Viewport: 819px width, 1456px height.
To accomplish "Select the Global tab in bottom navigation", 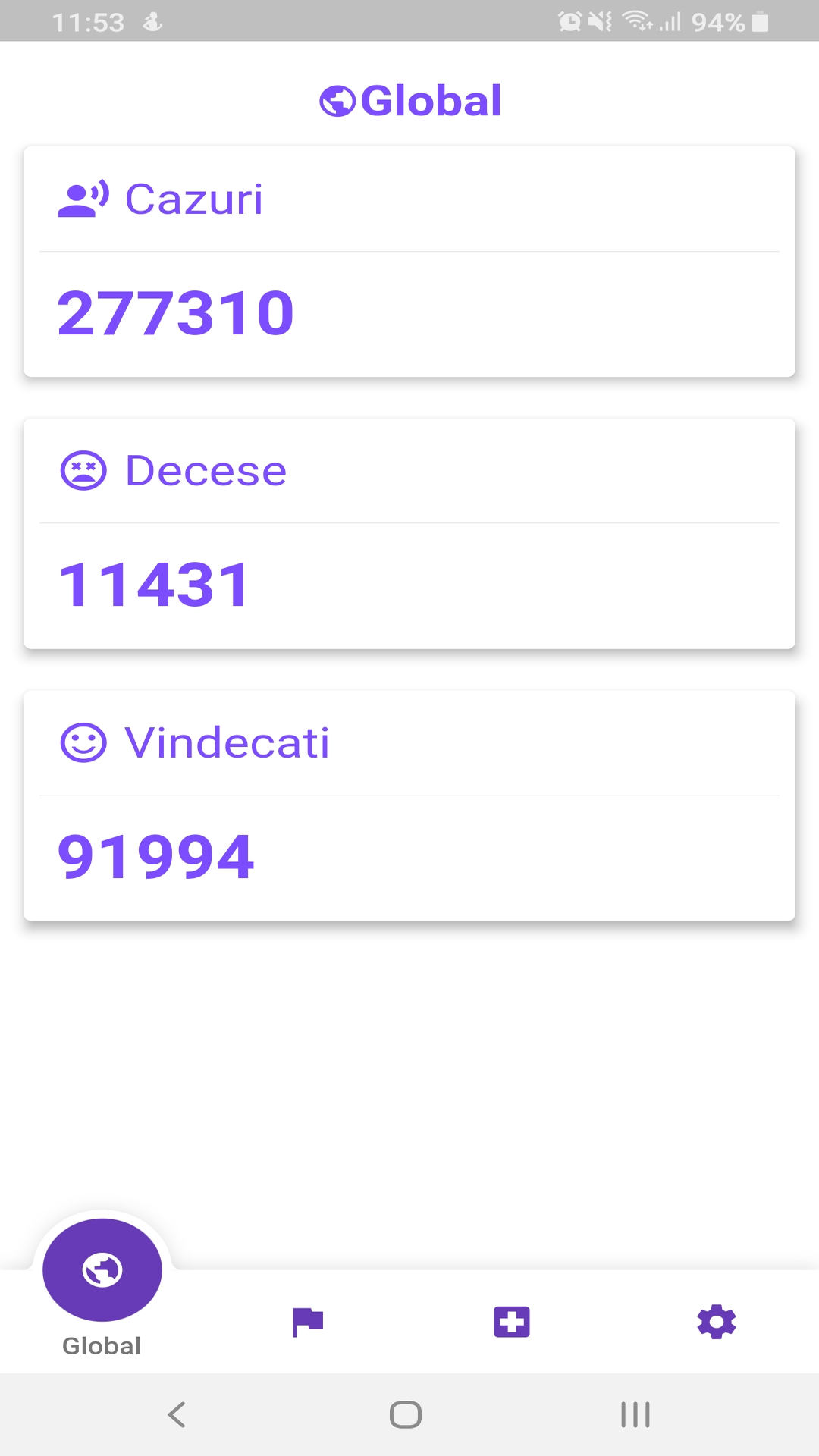I will (102, 1289).
